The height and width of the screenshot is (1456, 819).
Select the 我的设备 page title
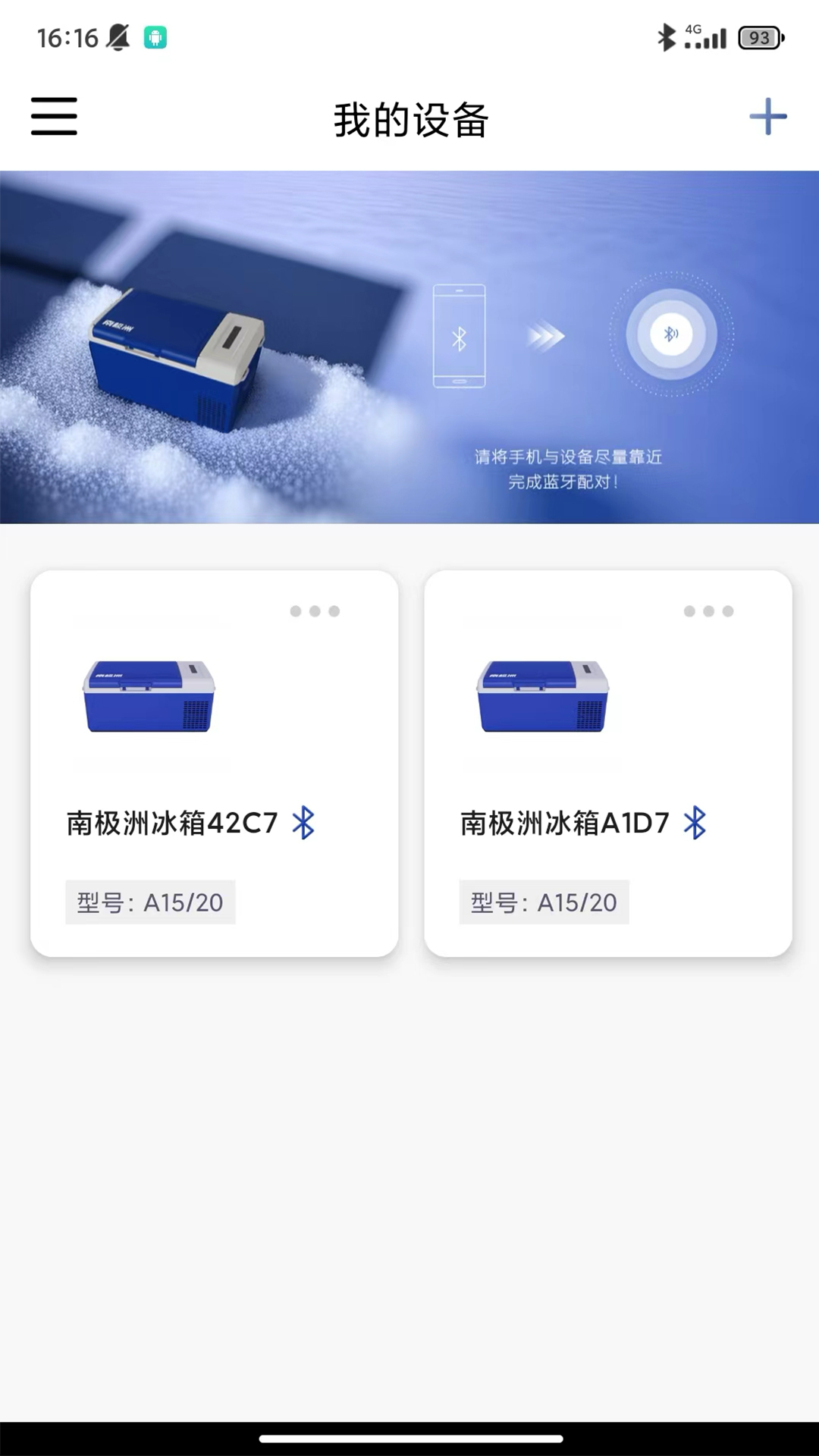click(x=409, y=119)
